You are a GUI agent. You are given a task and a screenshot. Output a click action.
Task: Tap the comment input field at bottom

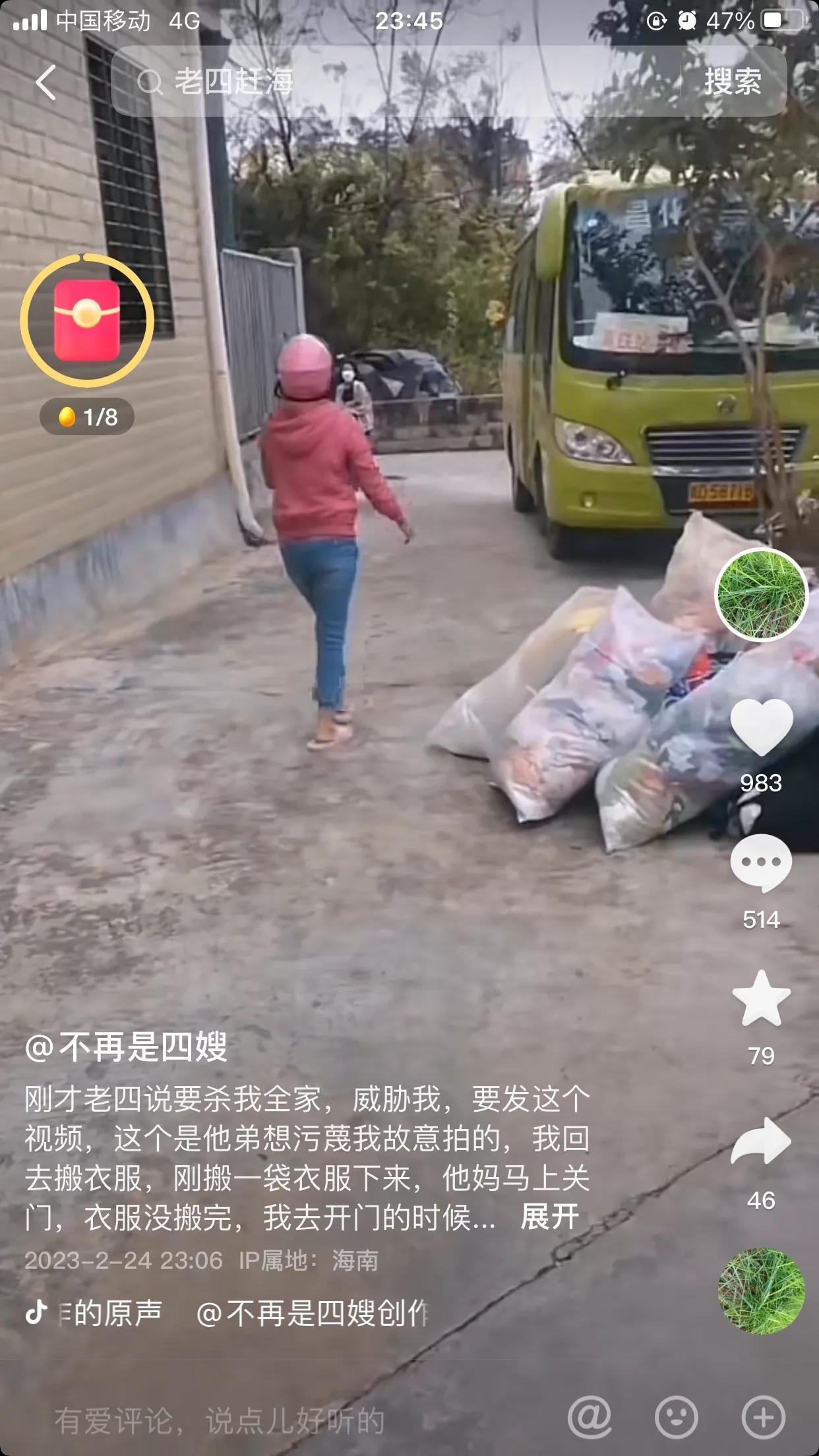tap(264, 1420)
